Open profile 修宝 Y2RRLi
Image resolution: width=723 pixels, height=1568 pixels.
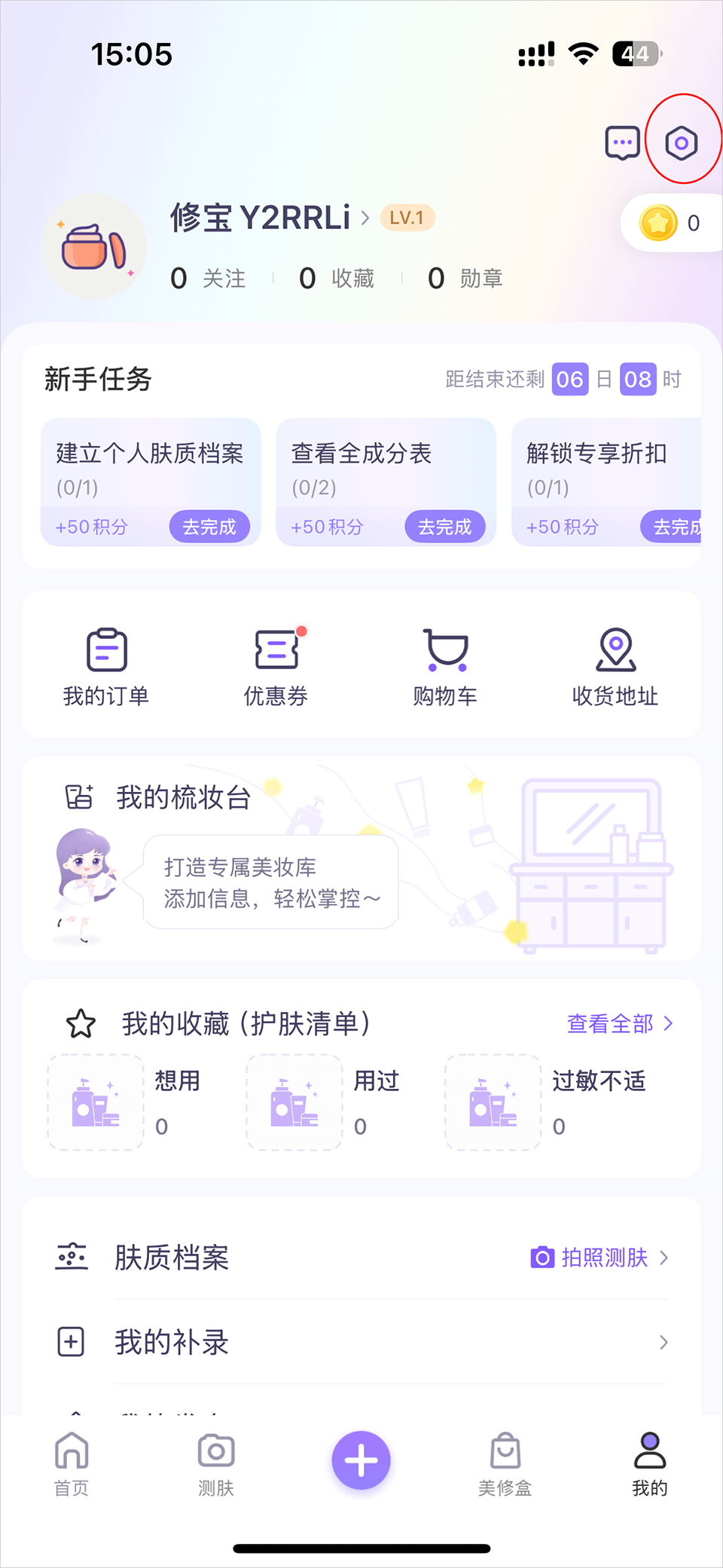click(x=261, y=218)
